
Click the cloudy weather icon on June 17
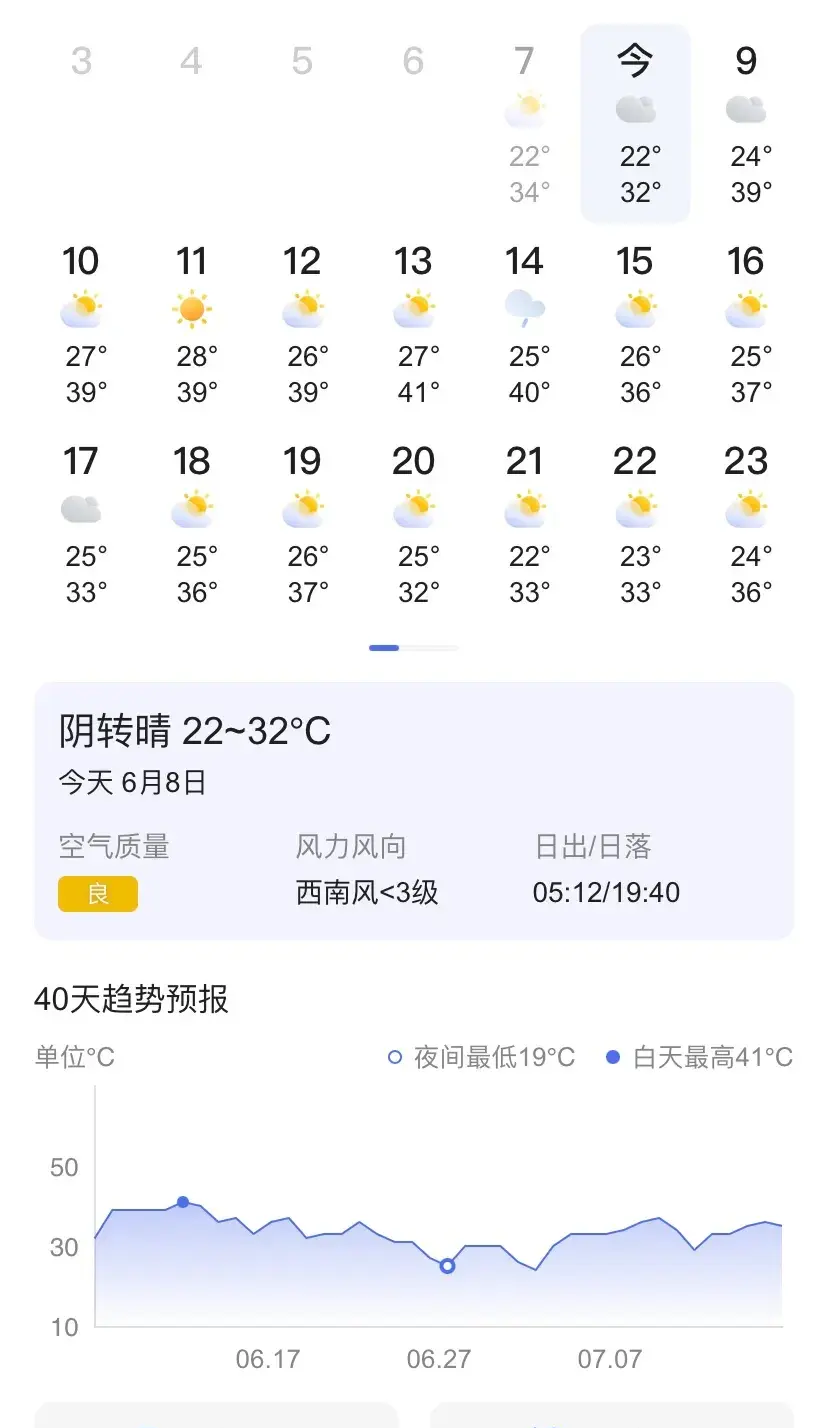coord(81,508)
